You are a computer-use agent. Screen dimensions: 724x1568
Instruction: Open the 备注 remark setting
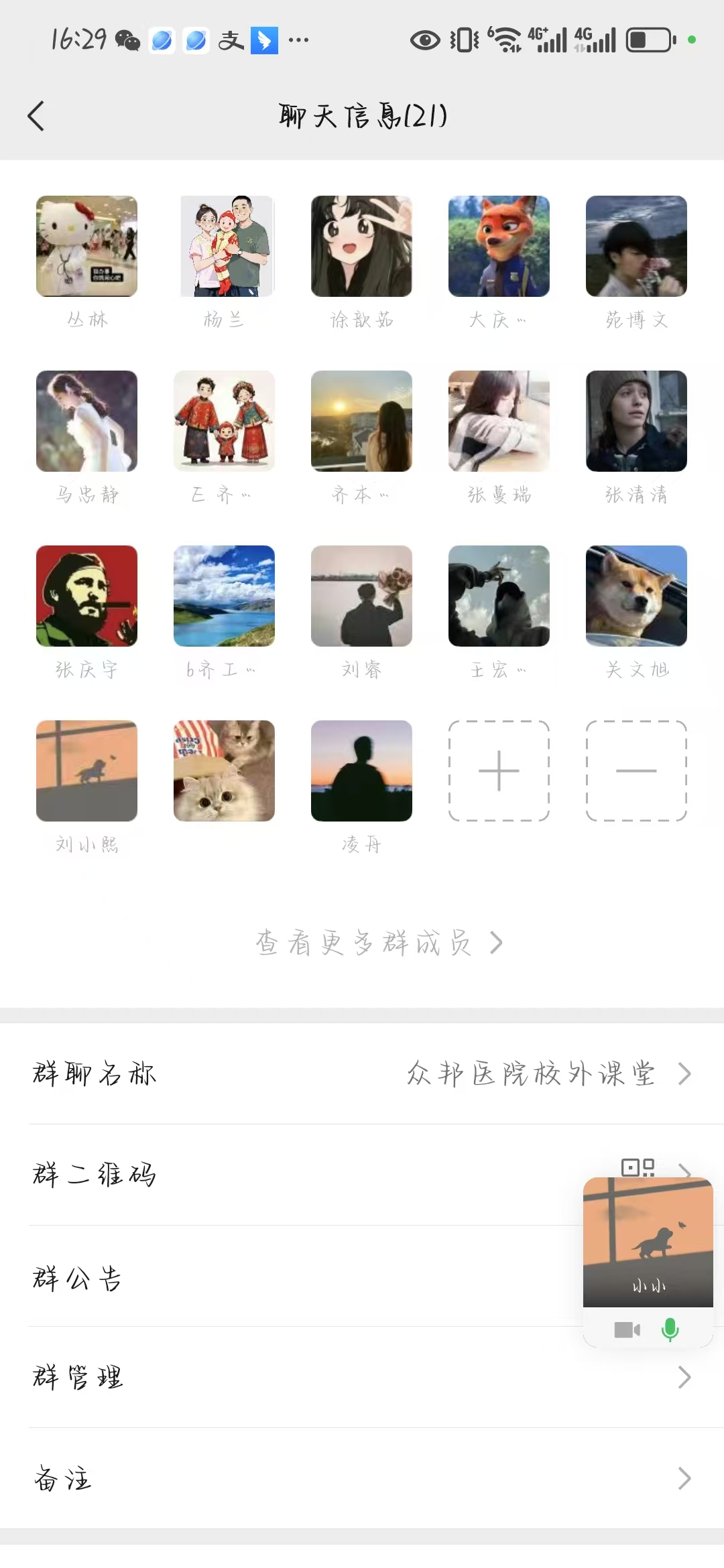pos(362,1478)
